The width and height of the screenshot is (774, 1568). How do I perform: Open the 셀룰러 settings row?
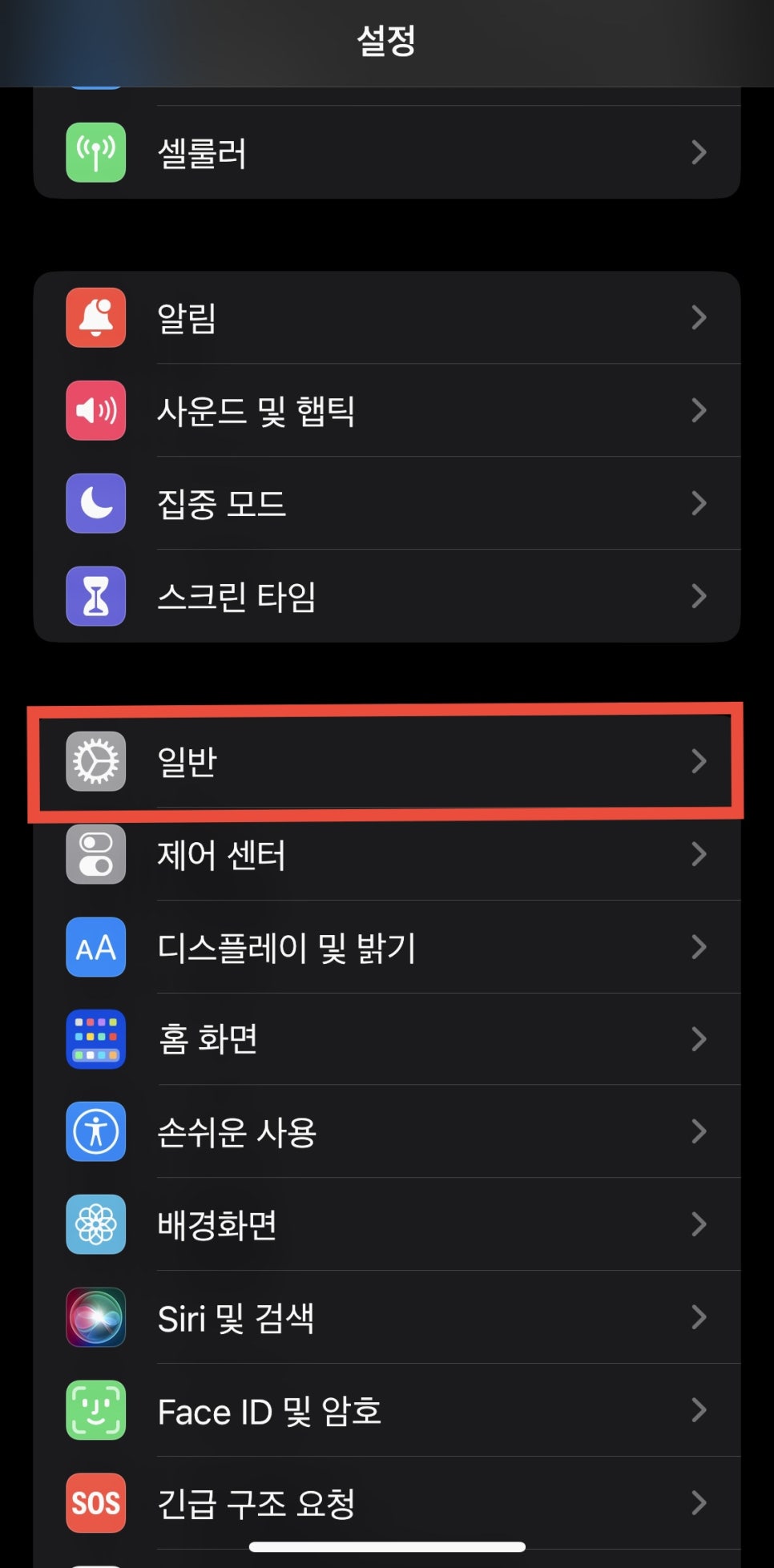point(387,152)
